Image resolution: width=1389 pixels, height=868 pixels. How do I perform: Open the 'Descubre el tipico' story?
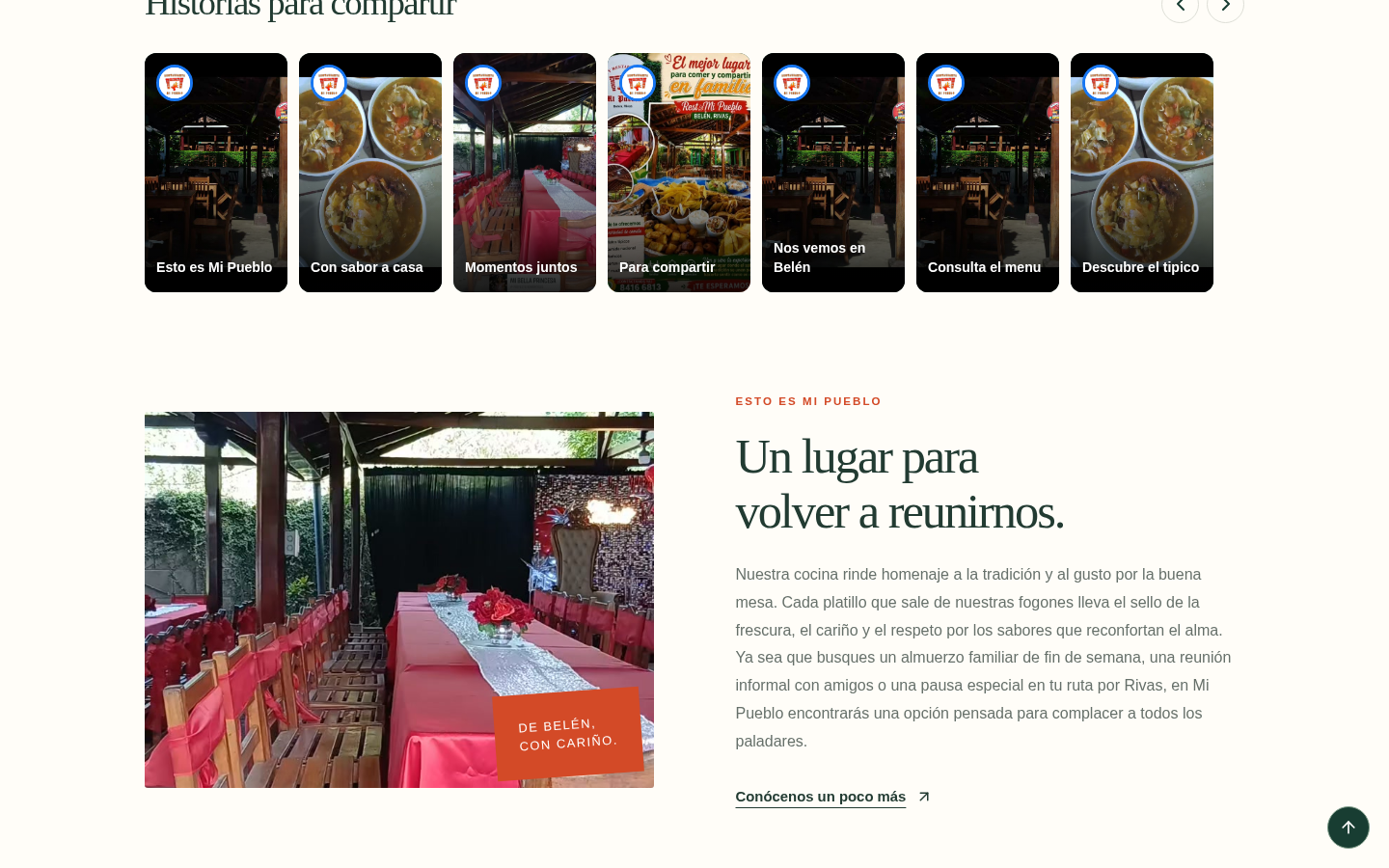tap(1142, 173)
